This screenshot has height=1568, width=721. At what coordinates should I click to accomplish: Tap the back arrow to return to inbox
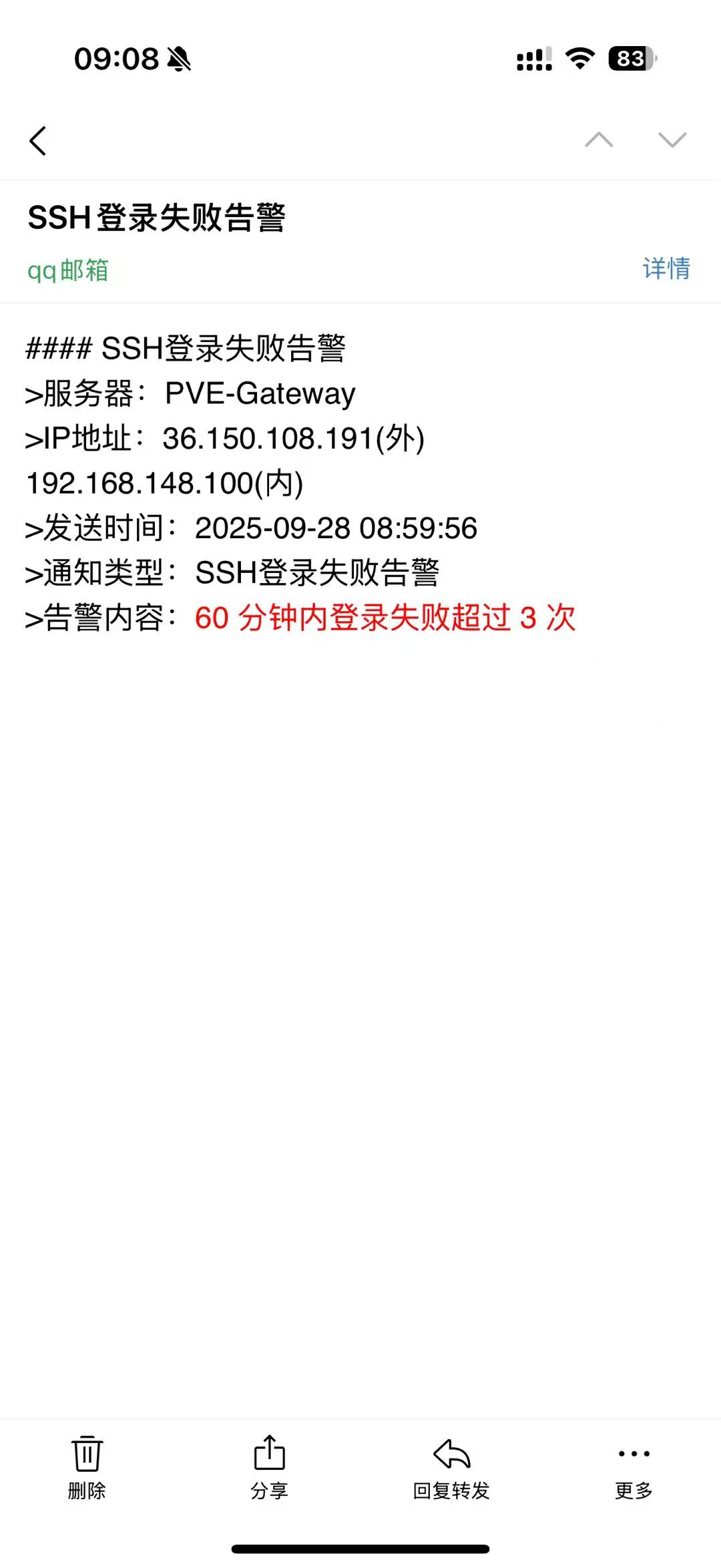tap(39, 141)
